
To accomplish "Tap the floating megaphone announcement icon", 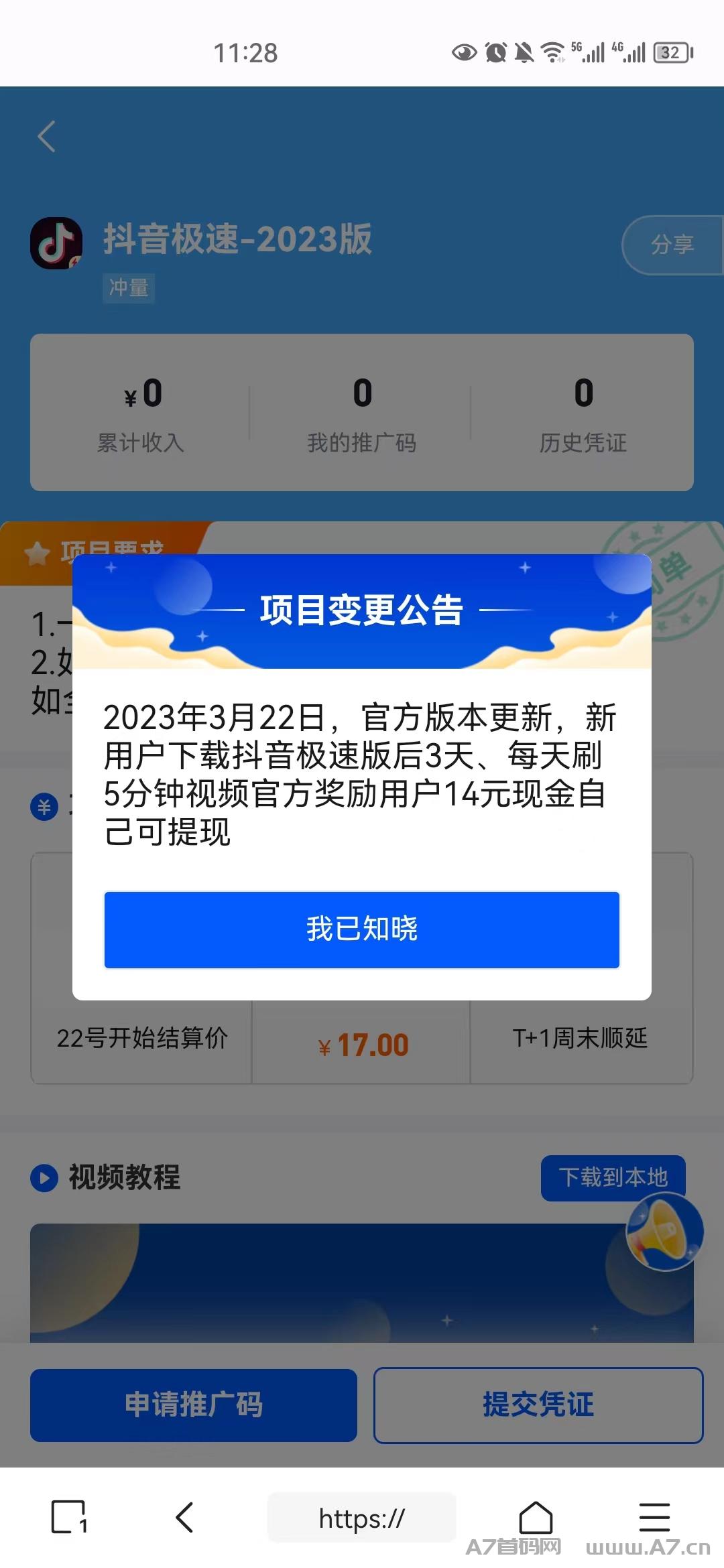I will [664, 1232].
